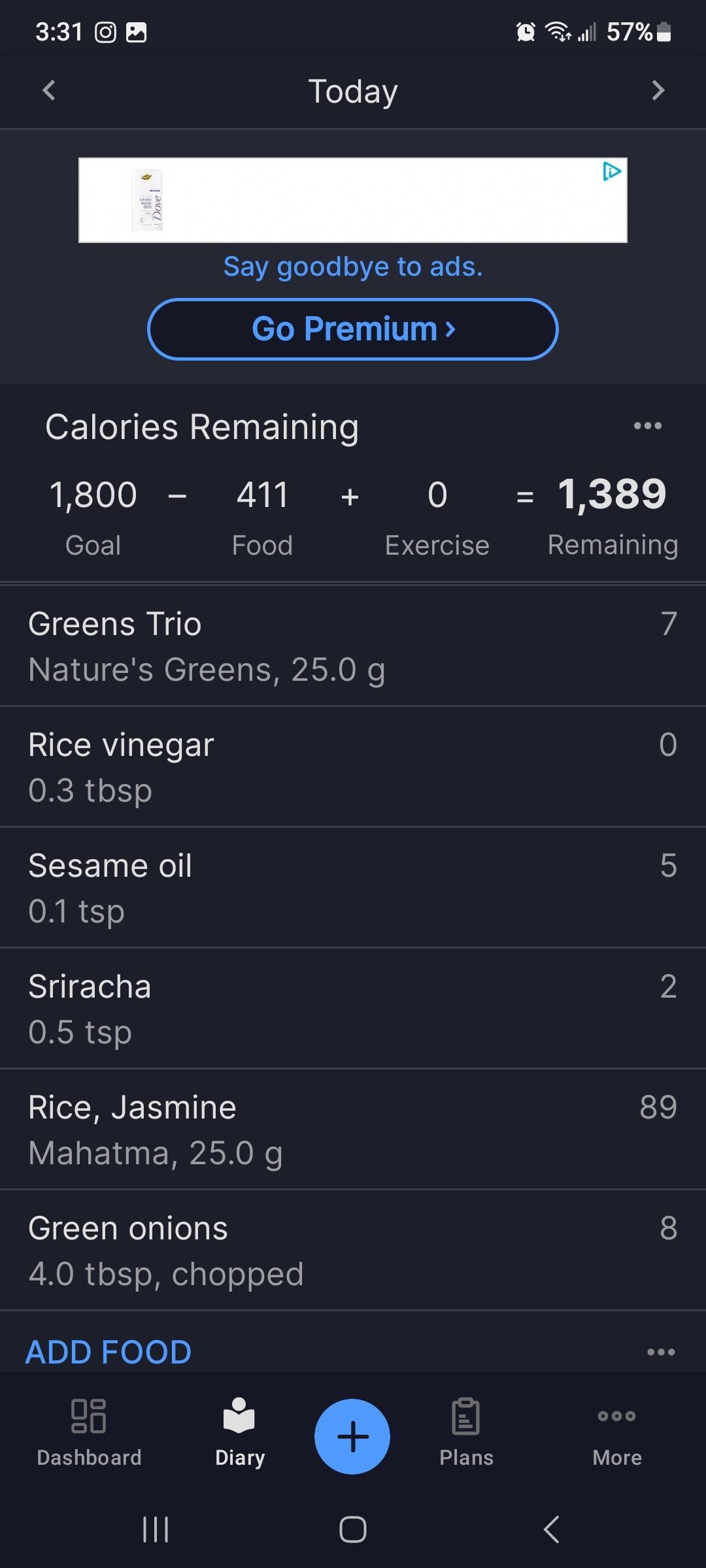Screen dimensions: 706x1568
Task: Go to the next day
Action: click(x=658, y=90)
